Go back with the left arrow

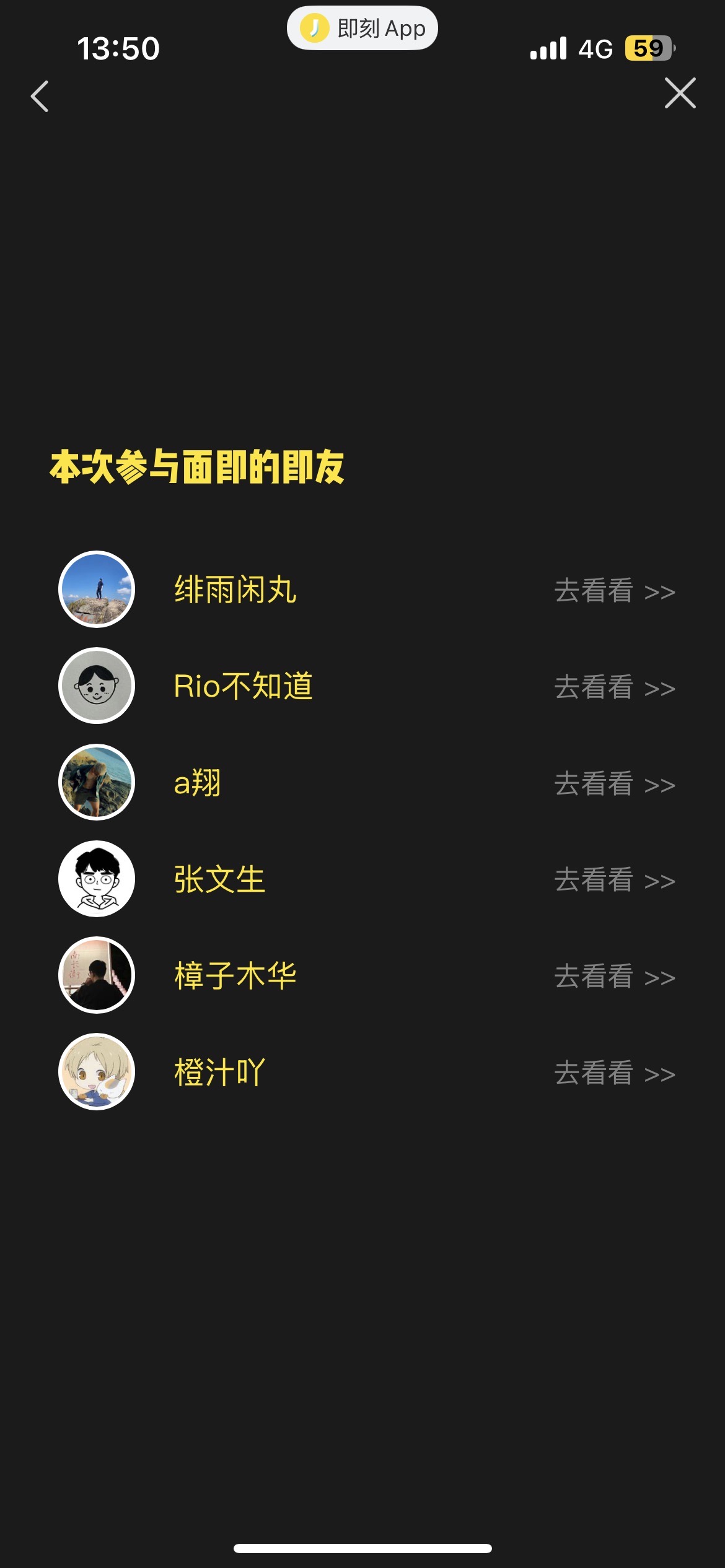tap(40, 96)
